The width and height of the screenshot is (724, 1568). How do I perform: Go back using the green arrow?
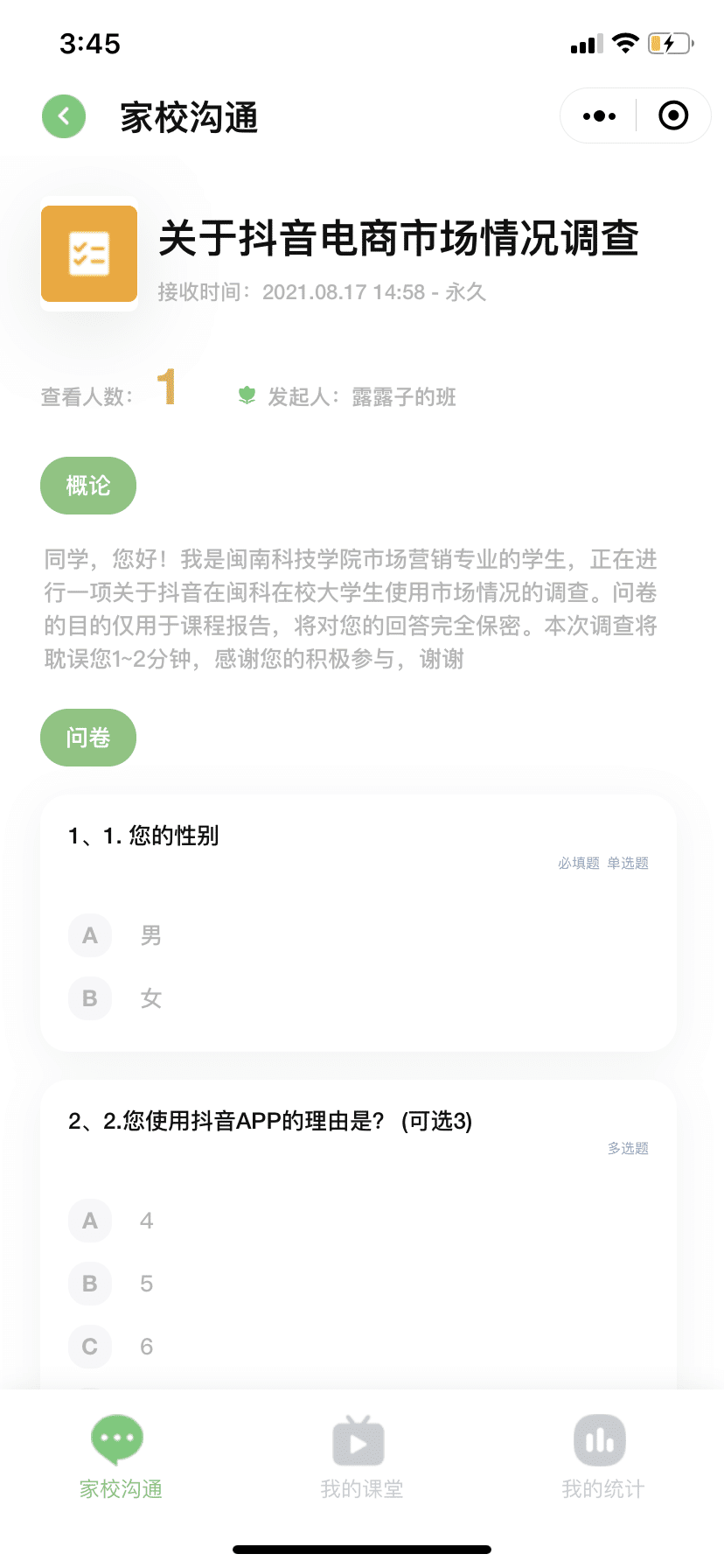(64, 115)
